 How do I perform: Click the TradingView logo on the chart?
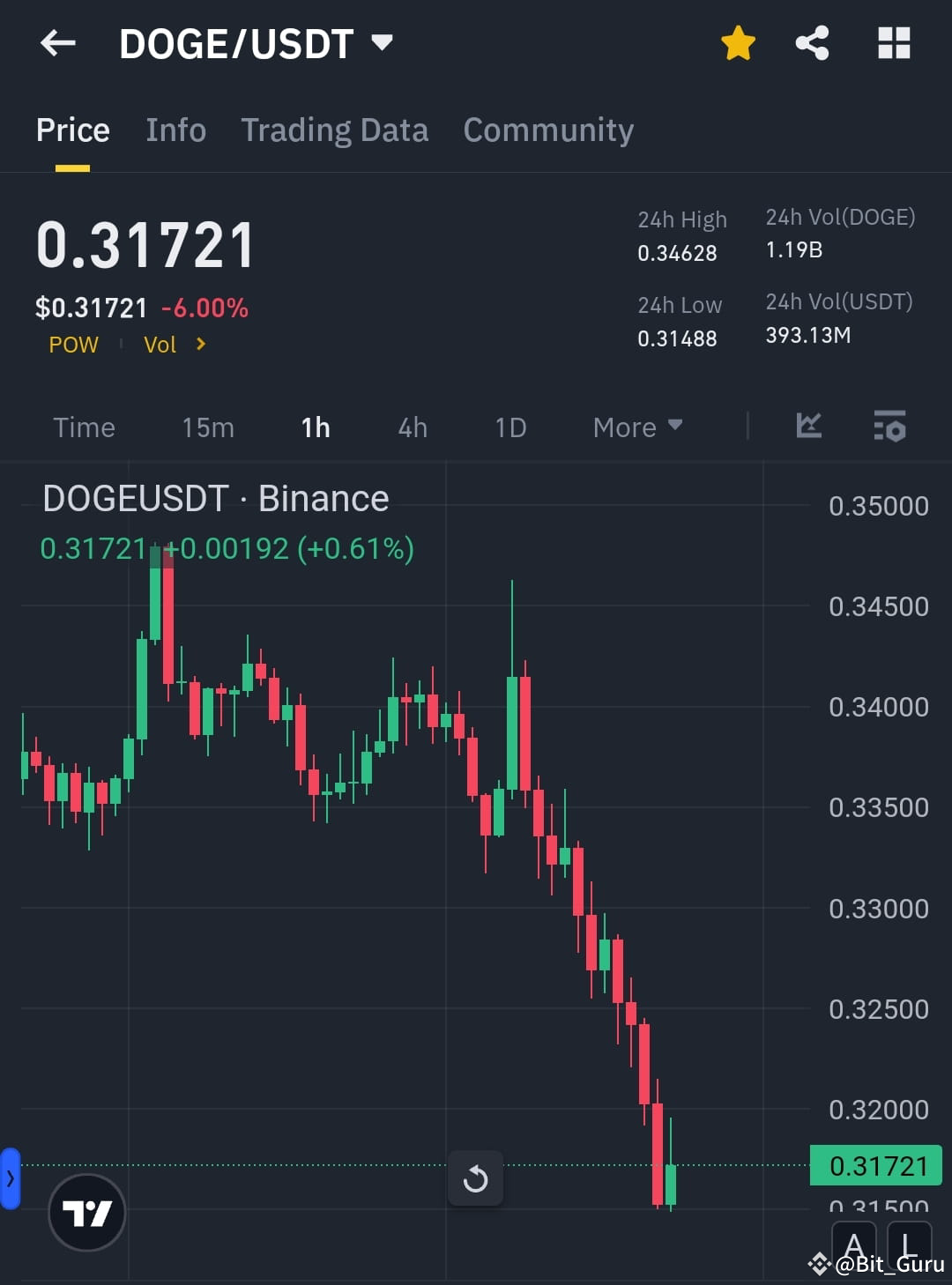(87, 1211)
